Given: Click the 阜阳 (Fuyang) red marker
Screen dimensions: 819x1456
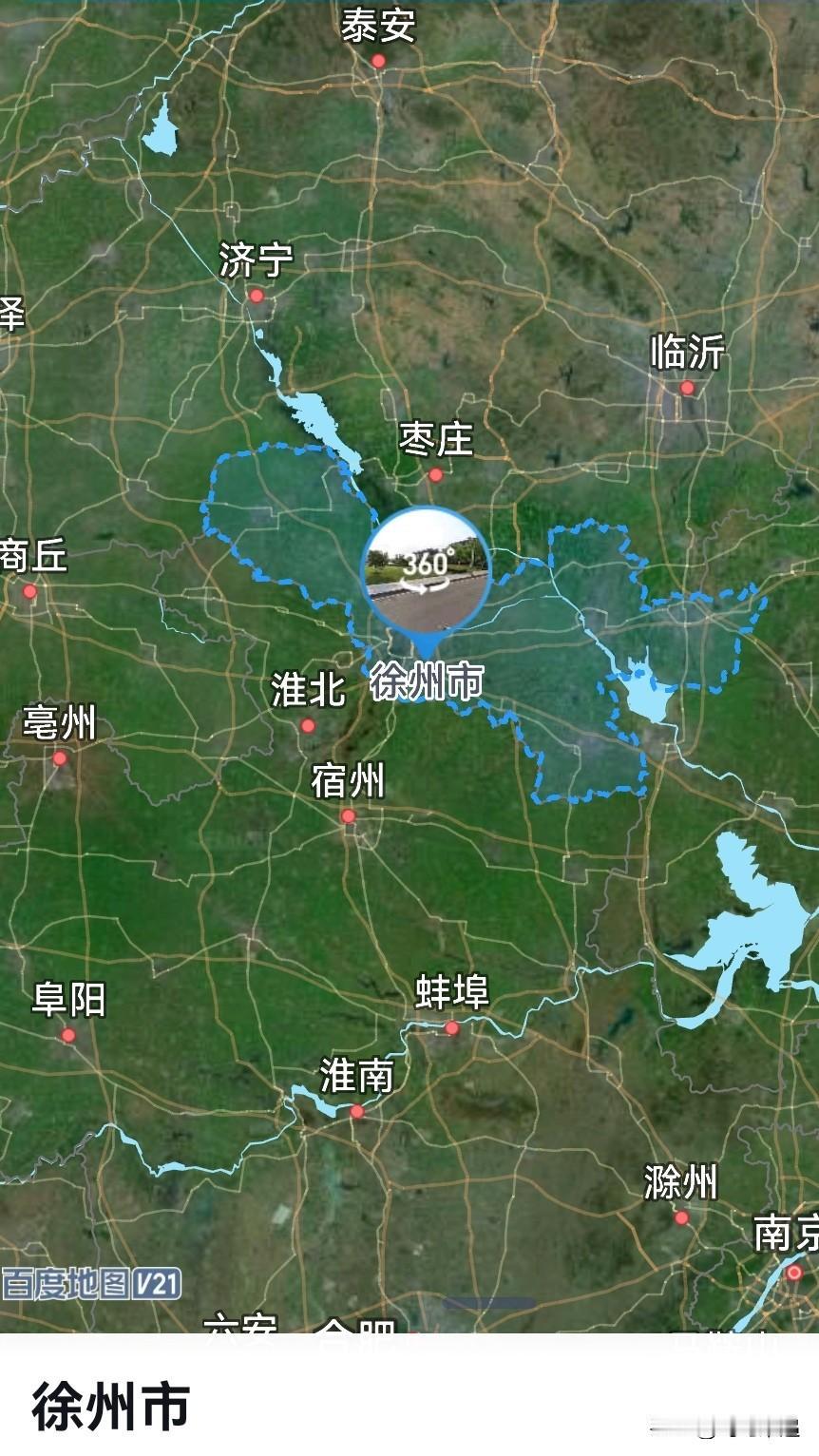Looking at the screenshot, I should 68,1036.
